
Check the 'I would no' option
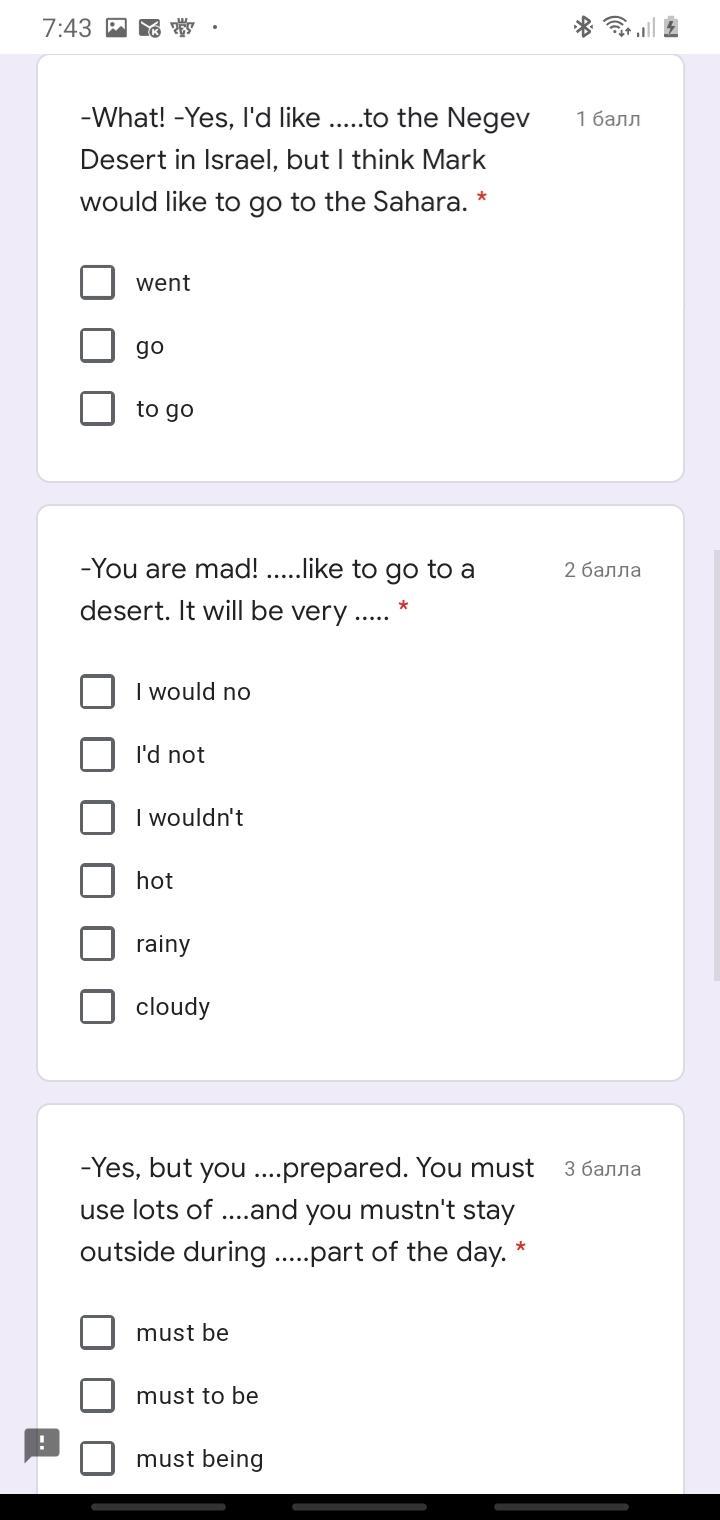point(97,691)
